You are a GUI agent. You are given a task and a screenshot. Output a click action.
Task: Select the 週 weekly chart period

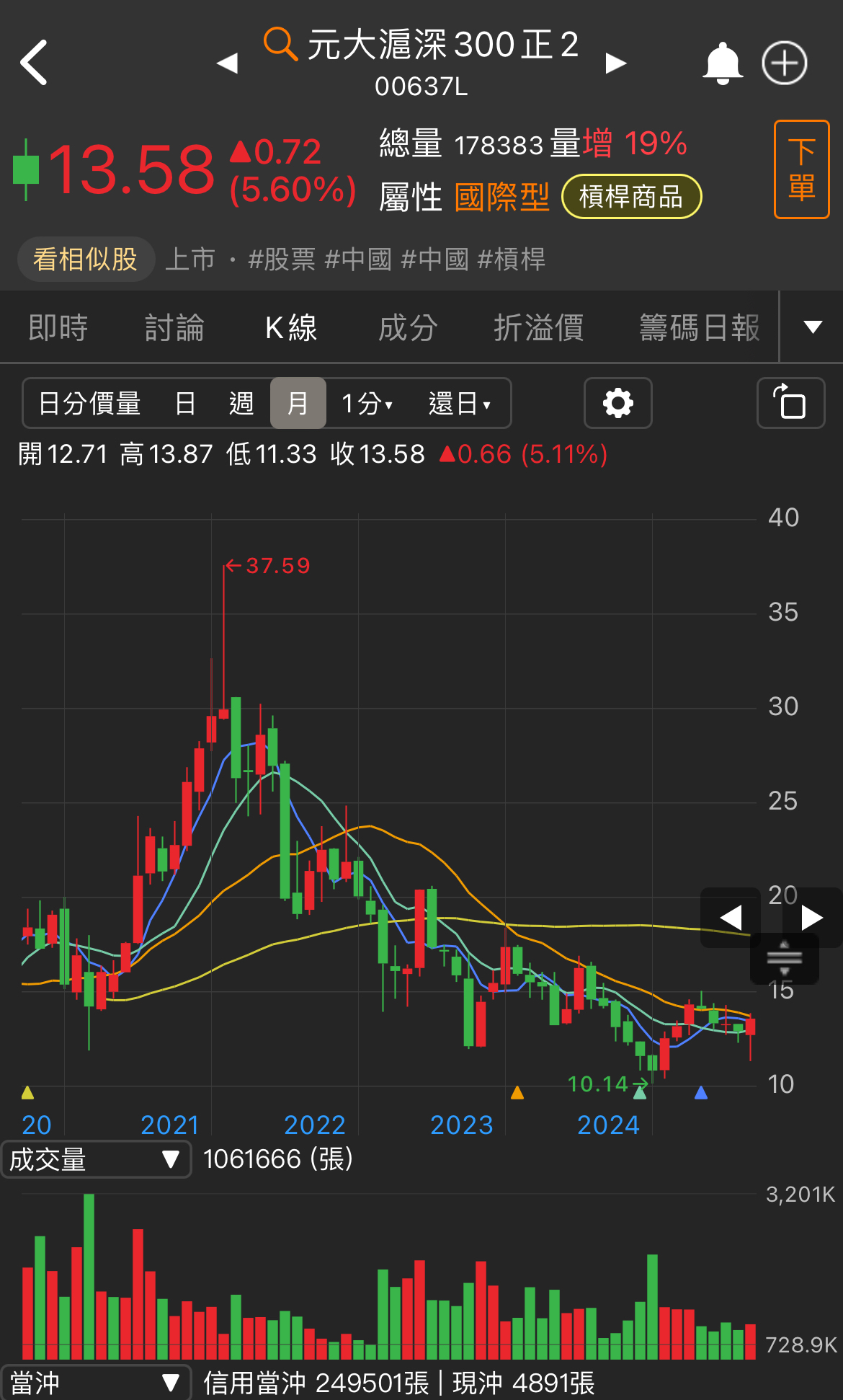[241, 403]
